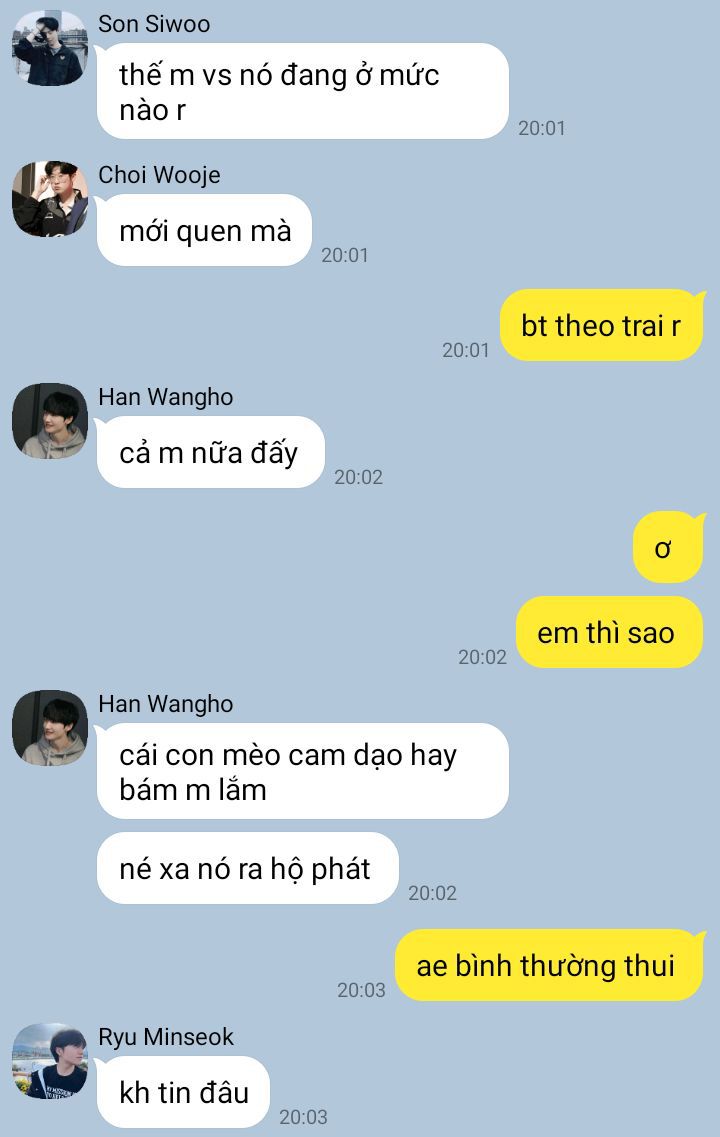Open Ryu Minseok's profile avatar
The width and height of the screenshot is (720, 1137).
click(50, 1061)
